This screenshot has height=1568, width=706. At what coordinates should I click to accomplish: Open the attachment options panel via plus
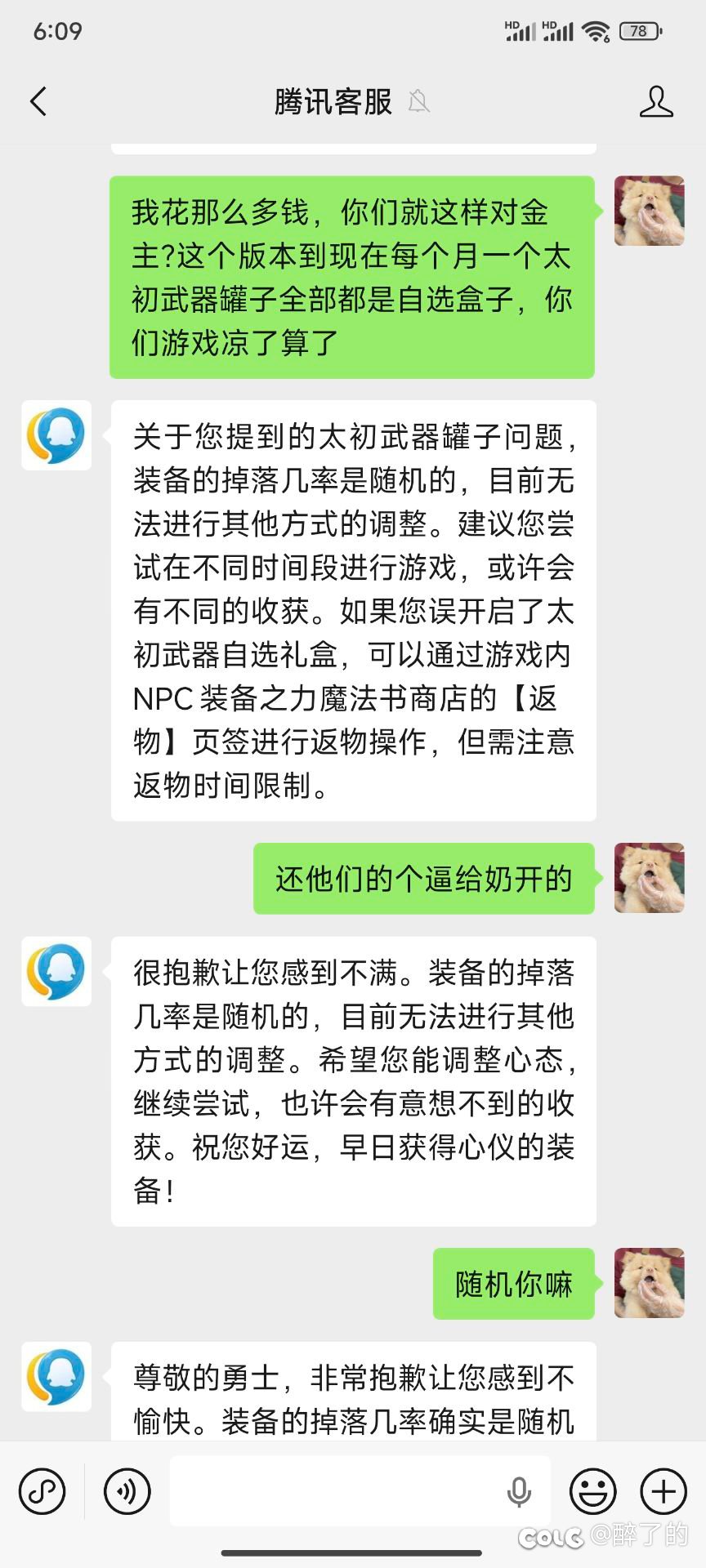[662, 1491]
